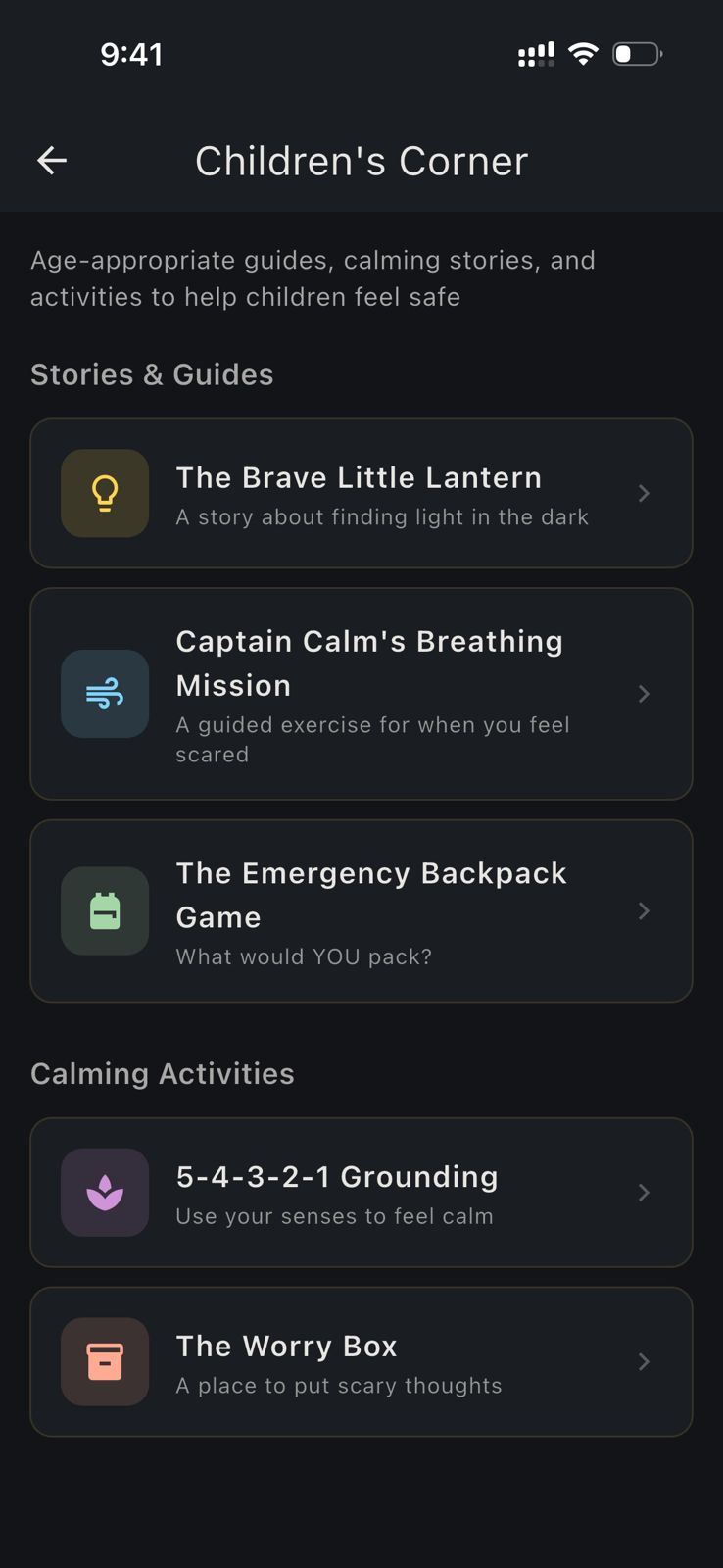Start Captain Calm's Breathing Mission
The width and height of the screenshot is (723, 1568).
pyautogui.click(x=361, y=694)
